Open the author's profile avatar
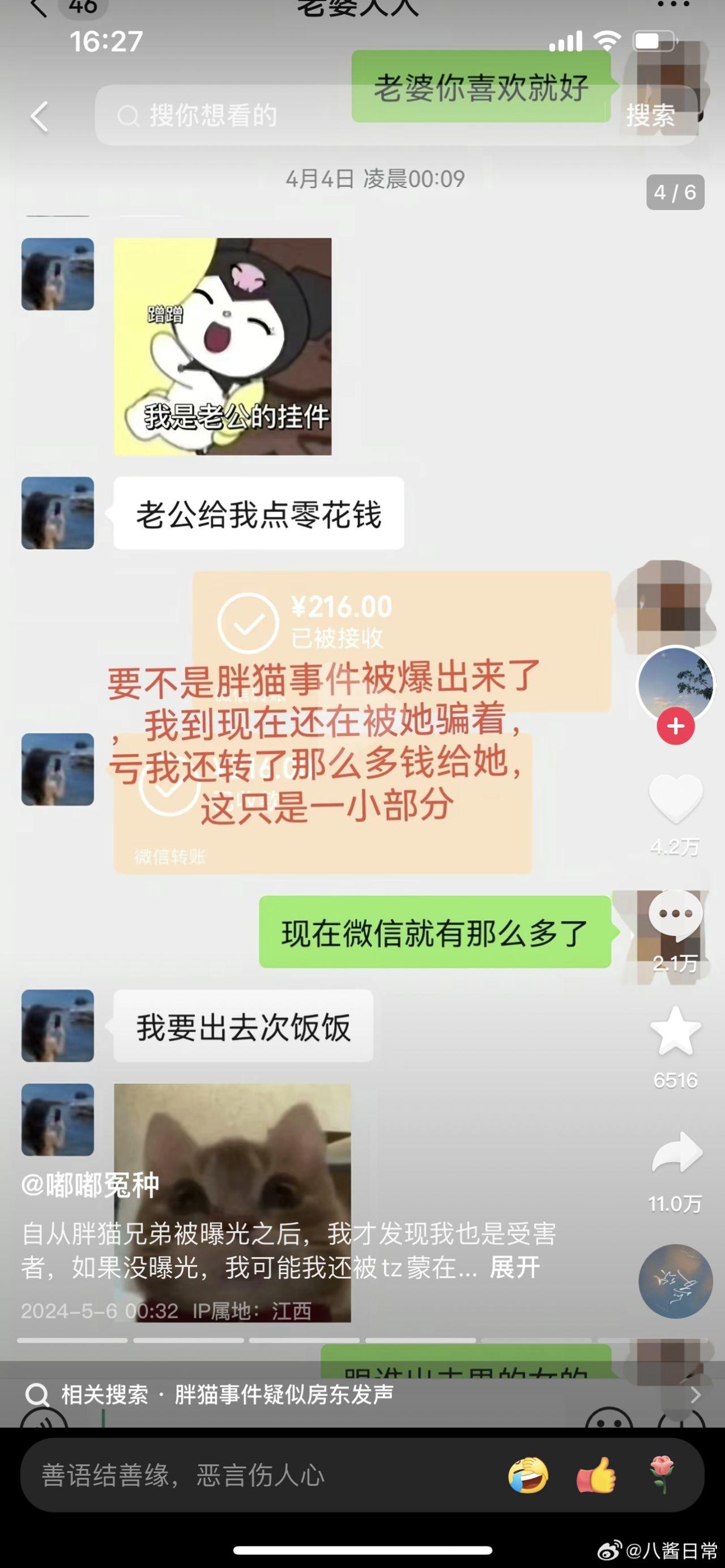The height and width of the screenshot is (1568, 725). click(x=675, y=685)
